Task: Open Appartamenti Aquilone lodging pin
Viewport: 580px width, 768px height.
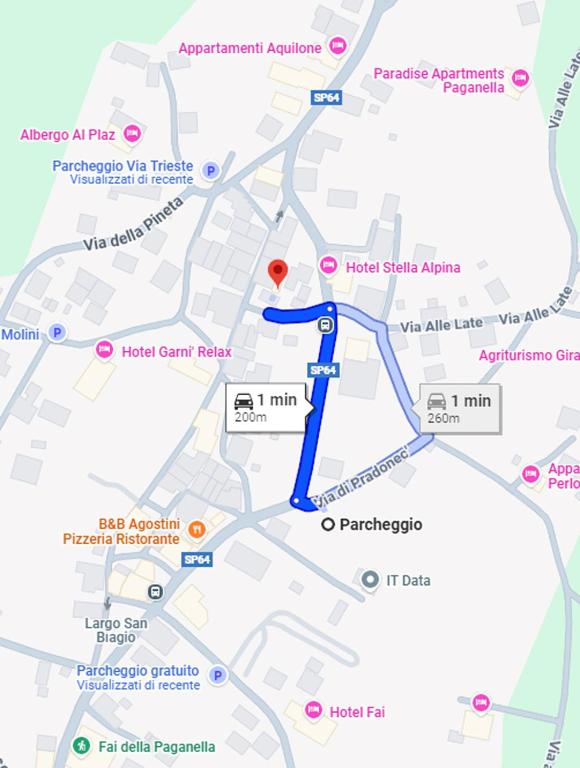Action: point(337,46)
